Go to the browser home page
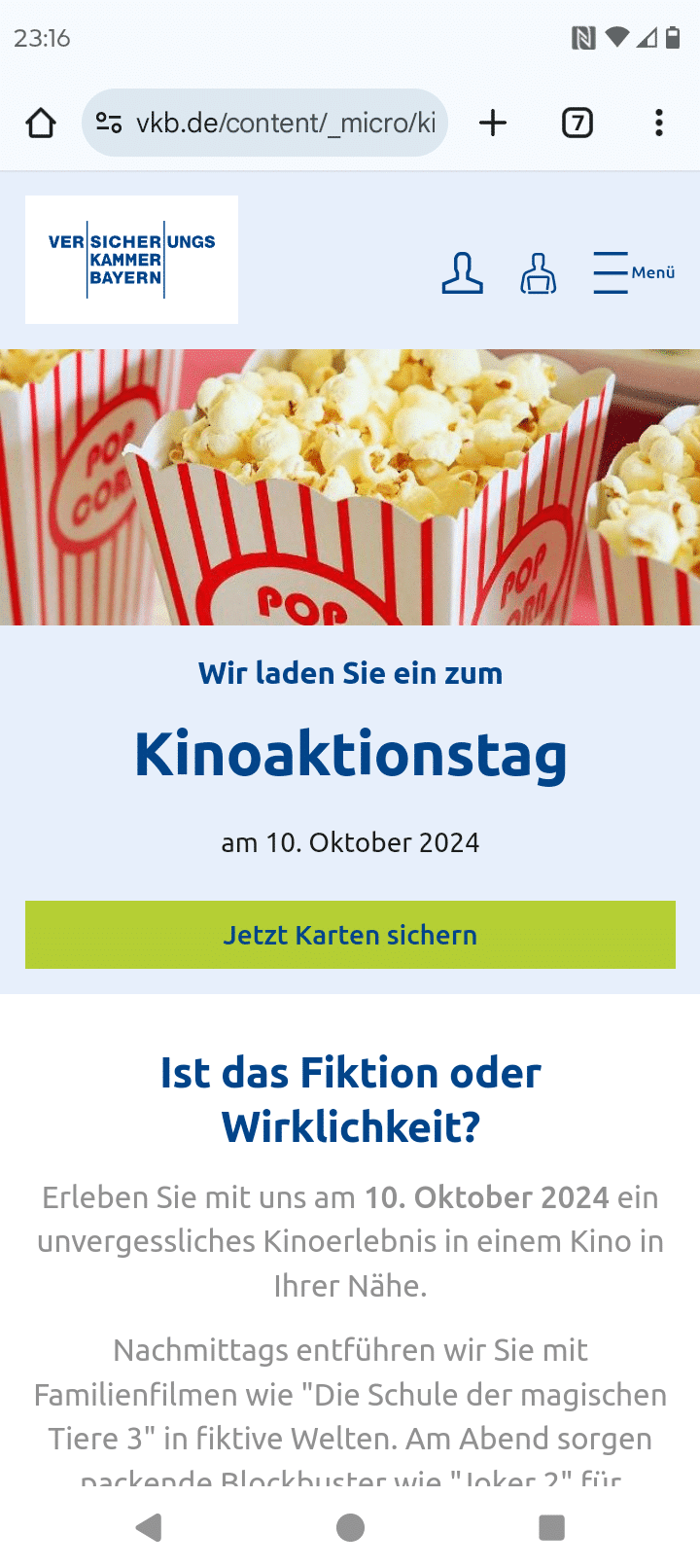This screenshot has height=1568, width=700. click(41, 124)
